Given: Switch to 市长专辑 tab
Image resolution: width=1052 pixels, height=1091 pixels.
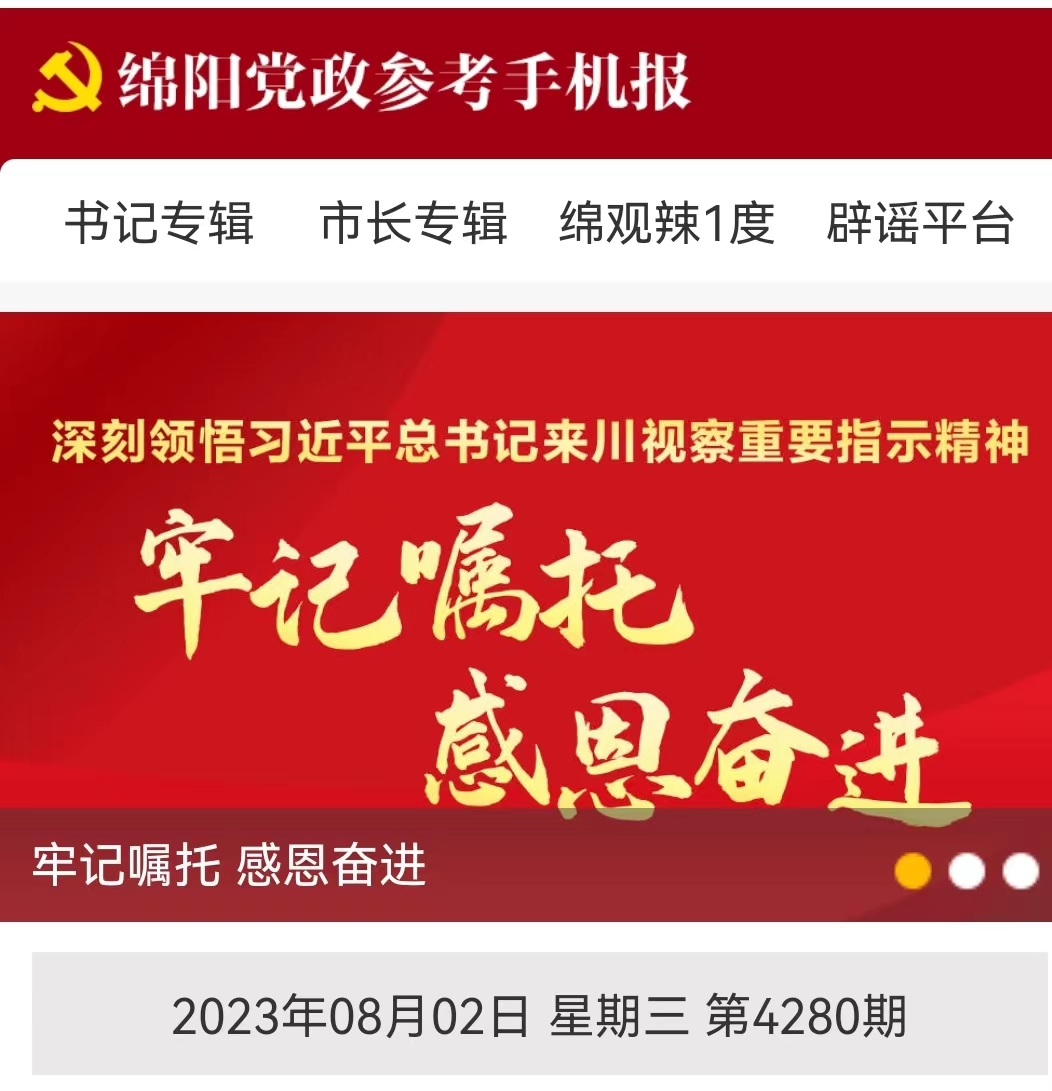Looking at the screenshot, I should coord(413,223).
